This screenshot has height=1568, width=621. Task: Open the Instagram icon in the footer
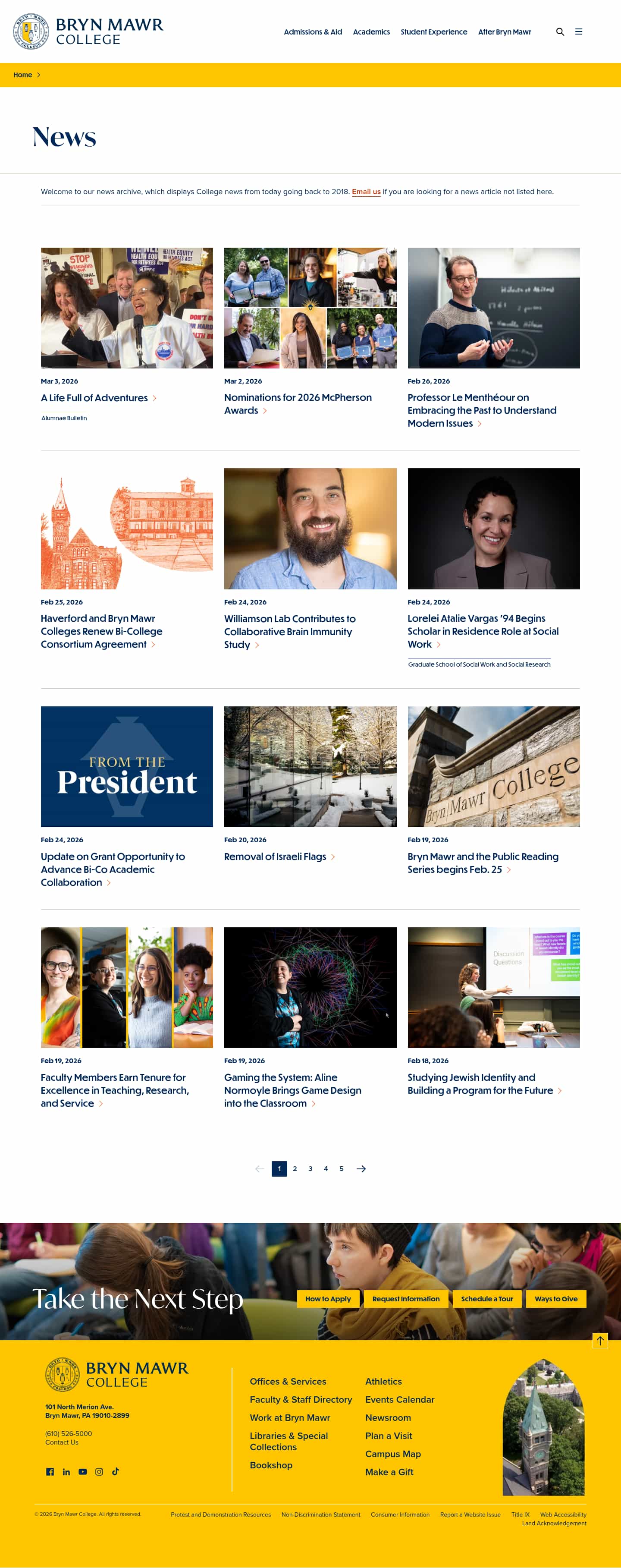tap(99, 1471)
